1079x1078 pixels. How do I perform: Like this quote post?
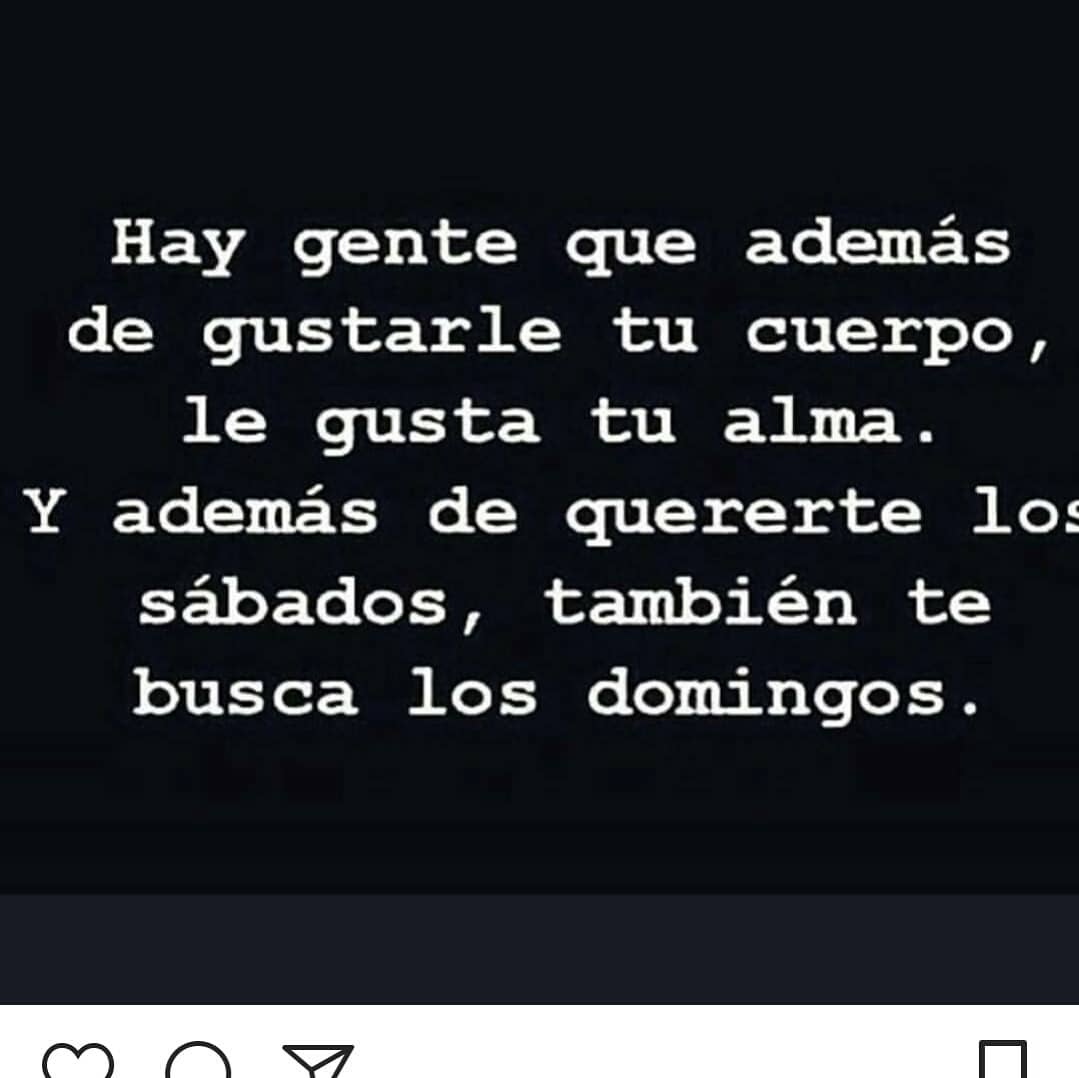(x=78, y=1062)
